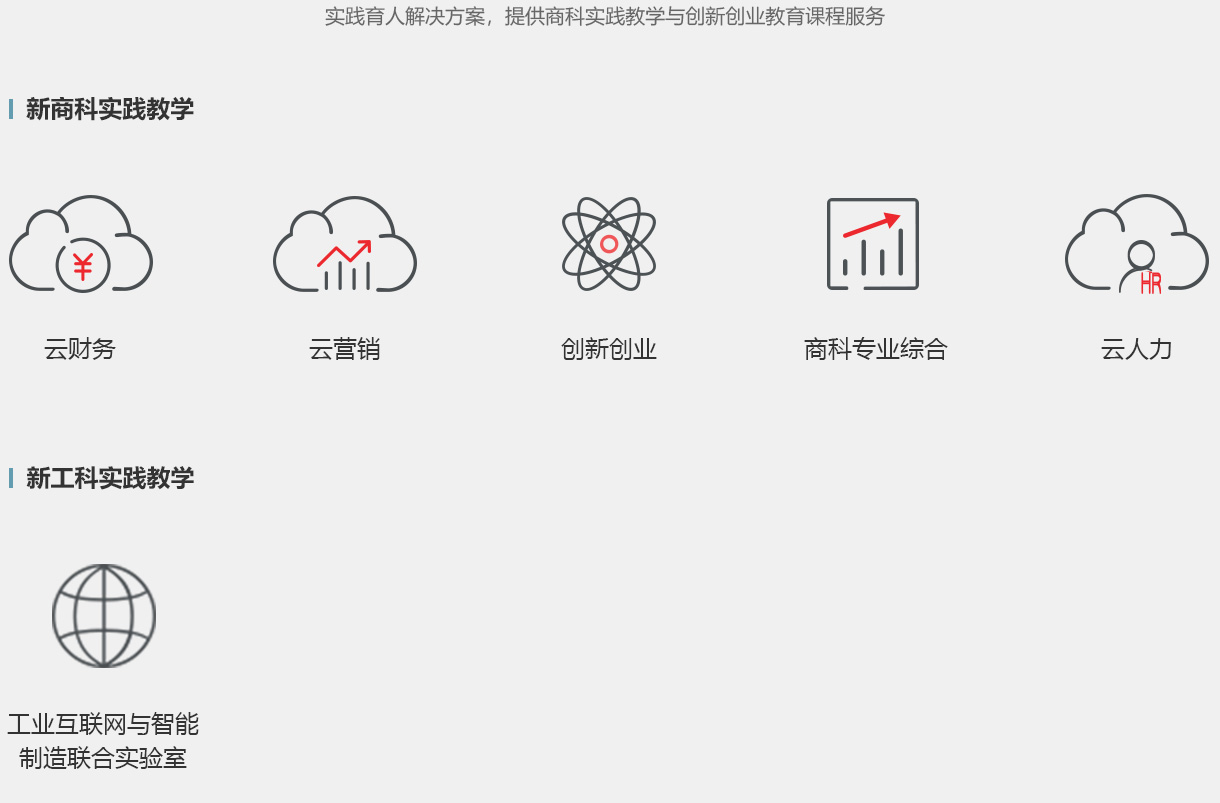The height and width of the screenshot is (803, 1220).
Task: Open the 云人力 HR item
Action: coord(1137,245)
